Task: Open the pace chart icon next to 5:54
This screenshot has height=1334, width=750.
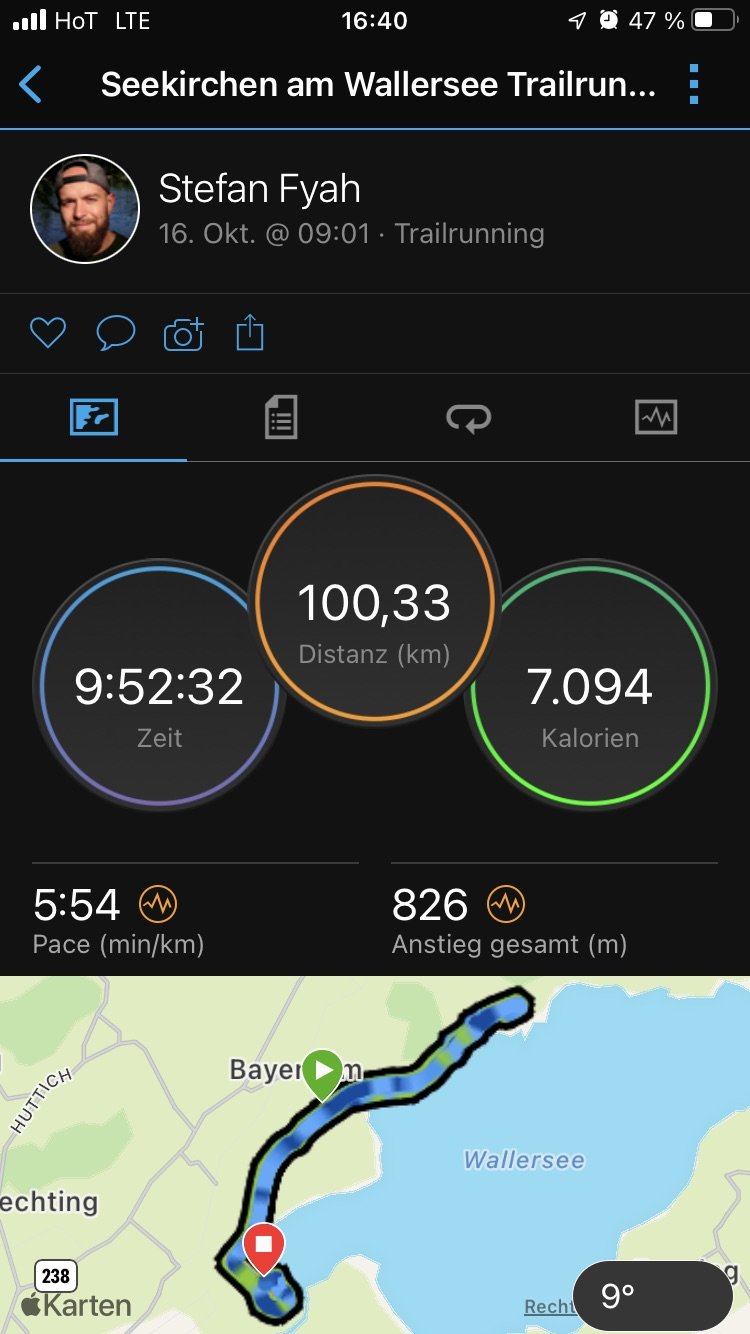Action: pyautogui.click(x=158, y=905)
